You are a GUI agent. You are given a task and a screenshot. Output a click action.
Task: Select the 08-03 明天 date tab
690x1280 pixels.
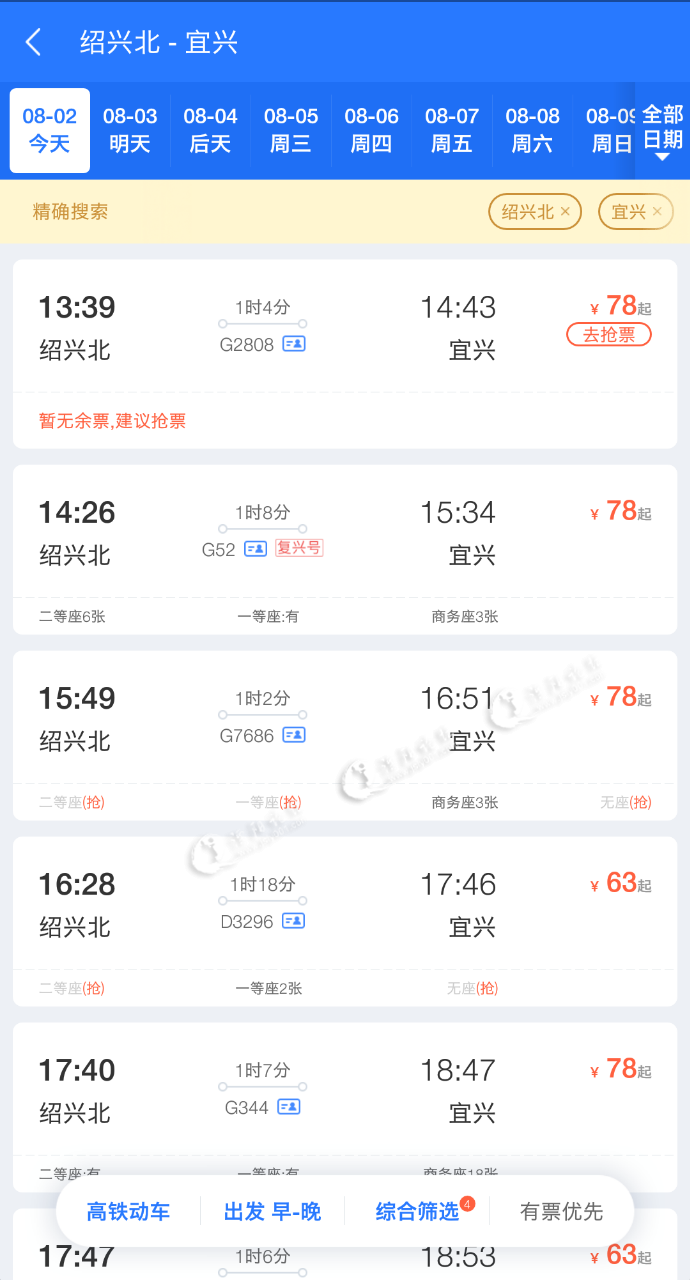click(x=130, y=131)
